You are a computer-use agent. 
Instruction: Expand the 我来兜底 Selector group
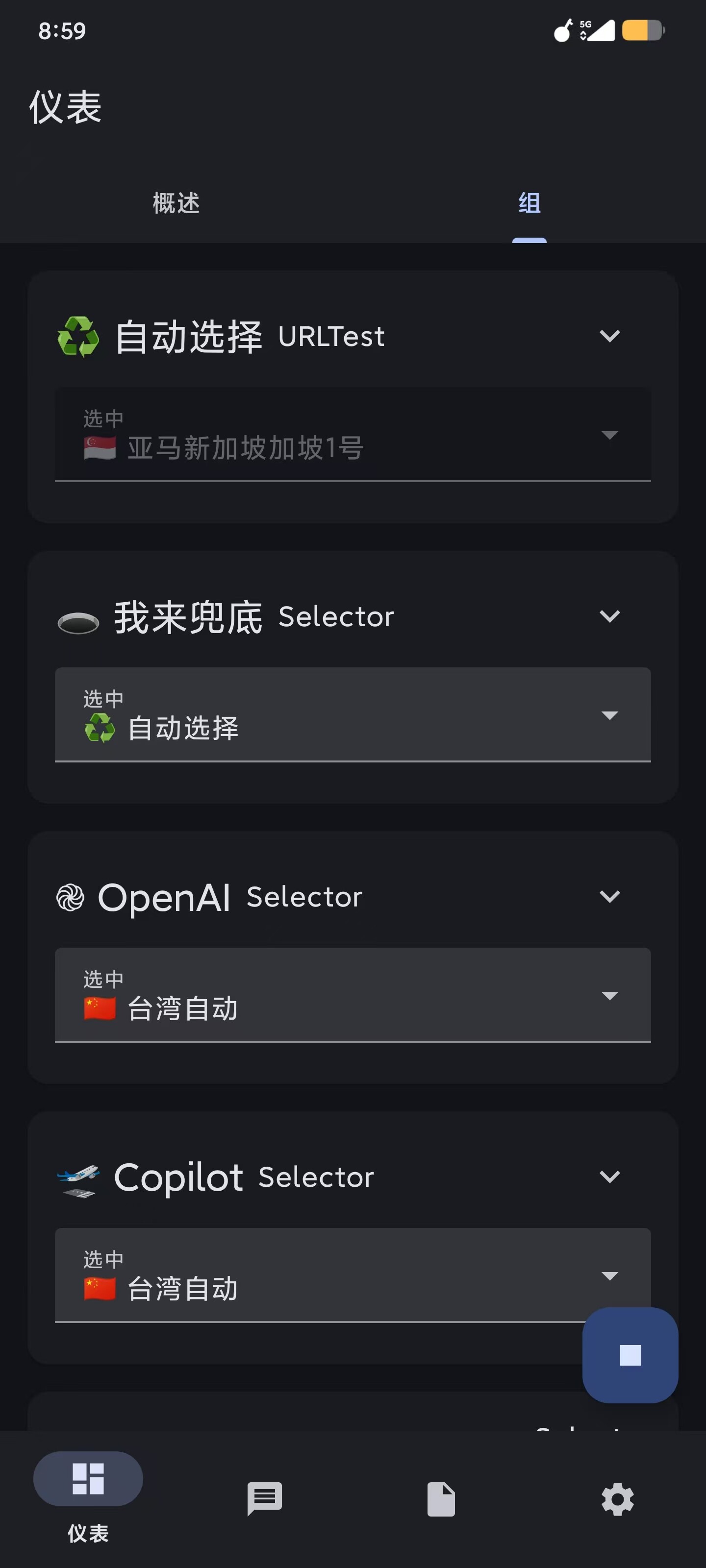pyautogui.click(x=610, y=616)
